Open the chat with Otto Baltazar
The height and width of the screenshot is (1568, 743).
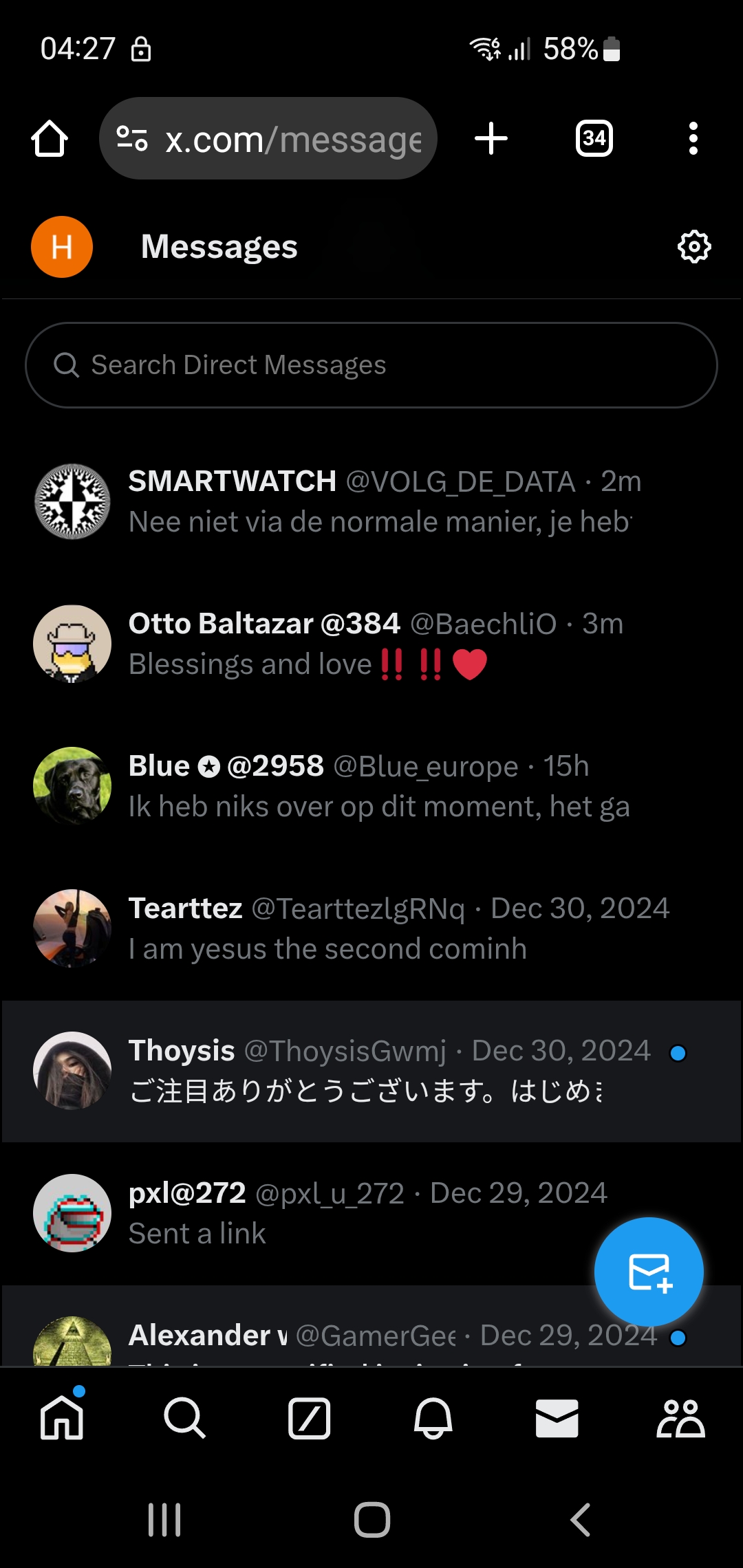pyautogui.click(x=371, y=644)
